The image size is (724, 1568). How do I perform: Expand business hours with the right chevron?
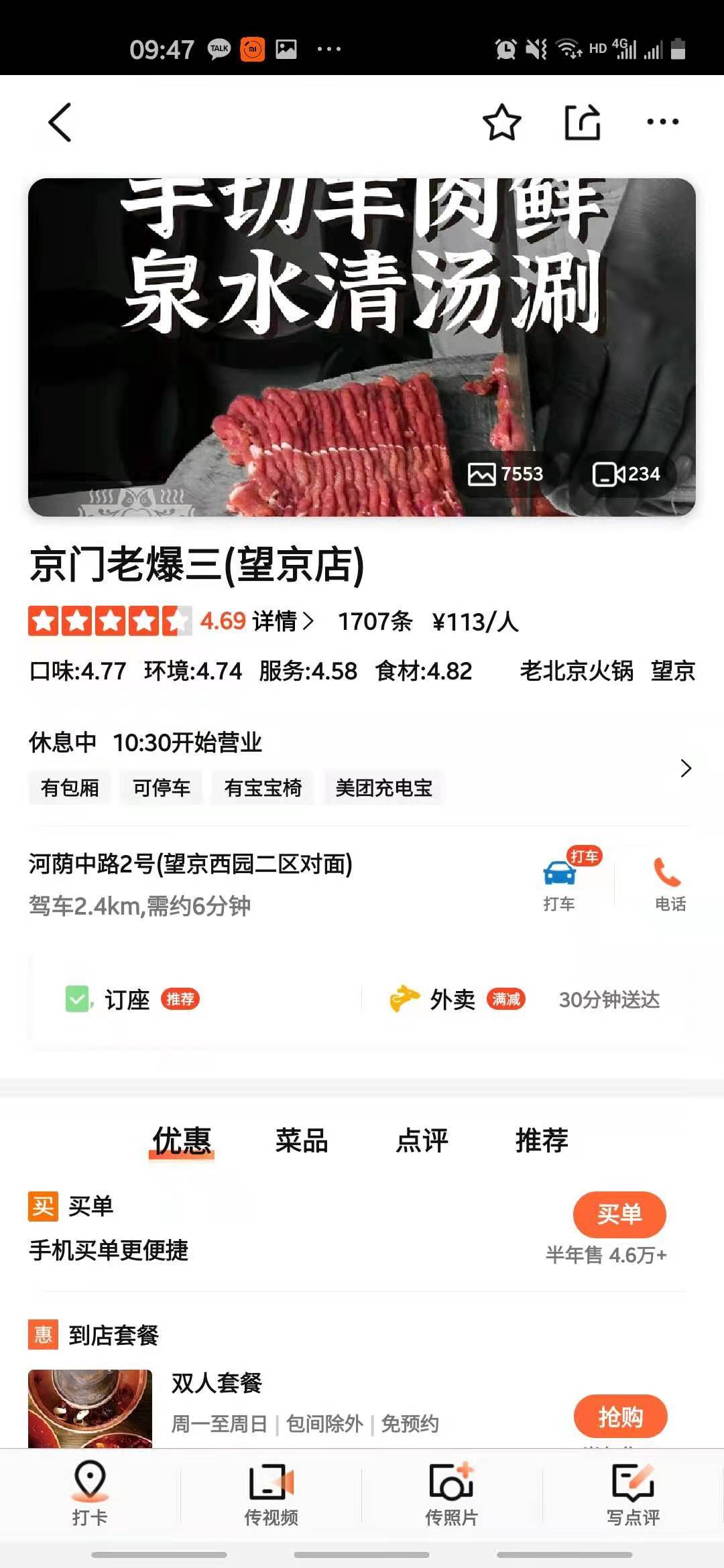coord(686,769)
